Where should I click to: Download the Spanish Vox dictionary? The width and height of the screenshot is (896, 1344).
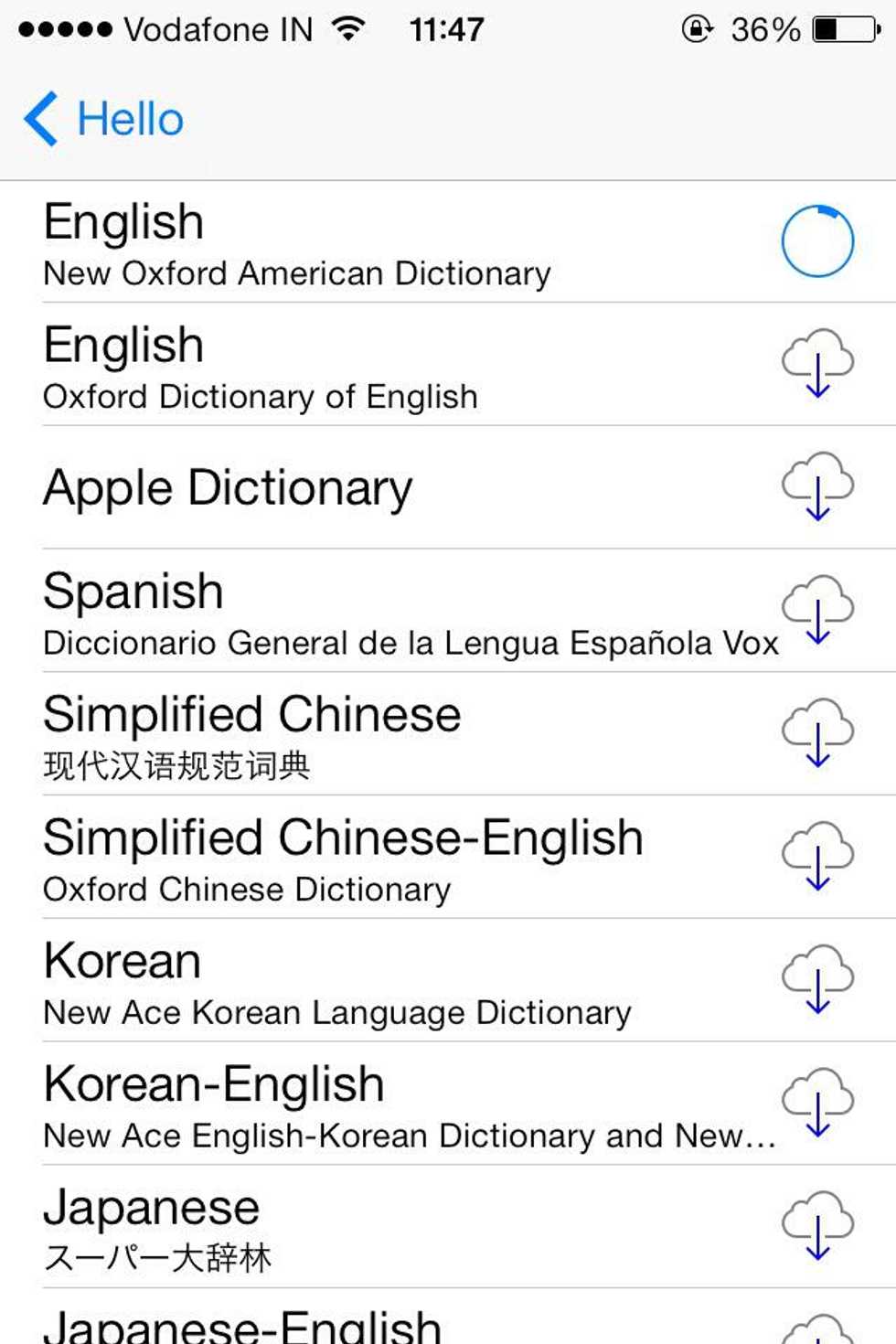(817, 610)
